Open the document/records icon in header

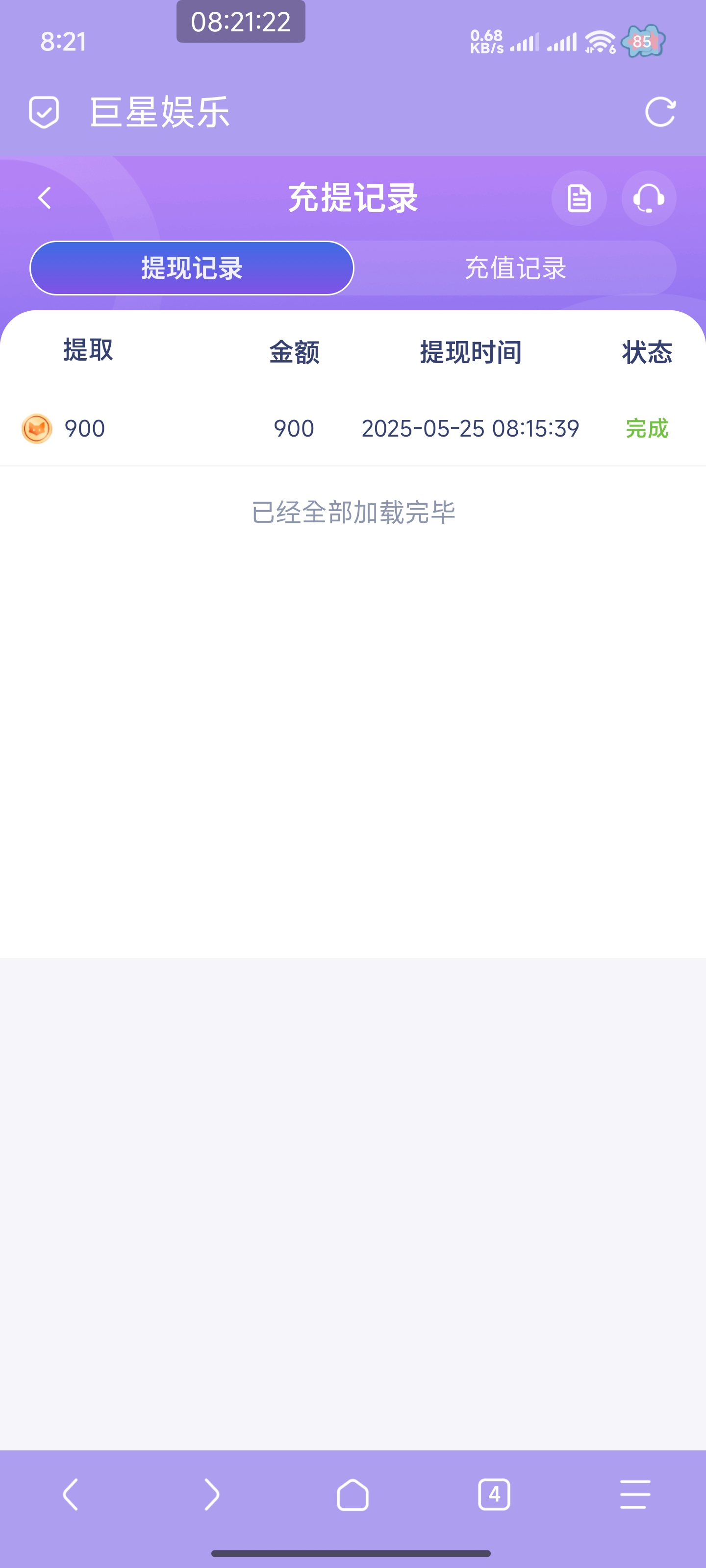[579, 198]
